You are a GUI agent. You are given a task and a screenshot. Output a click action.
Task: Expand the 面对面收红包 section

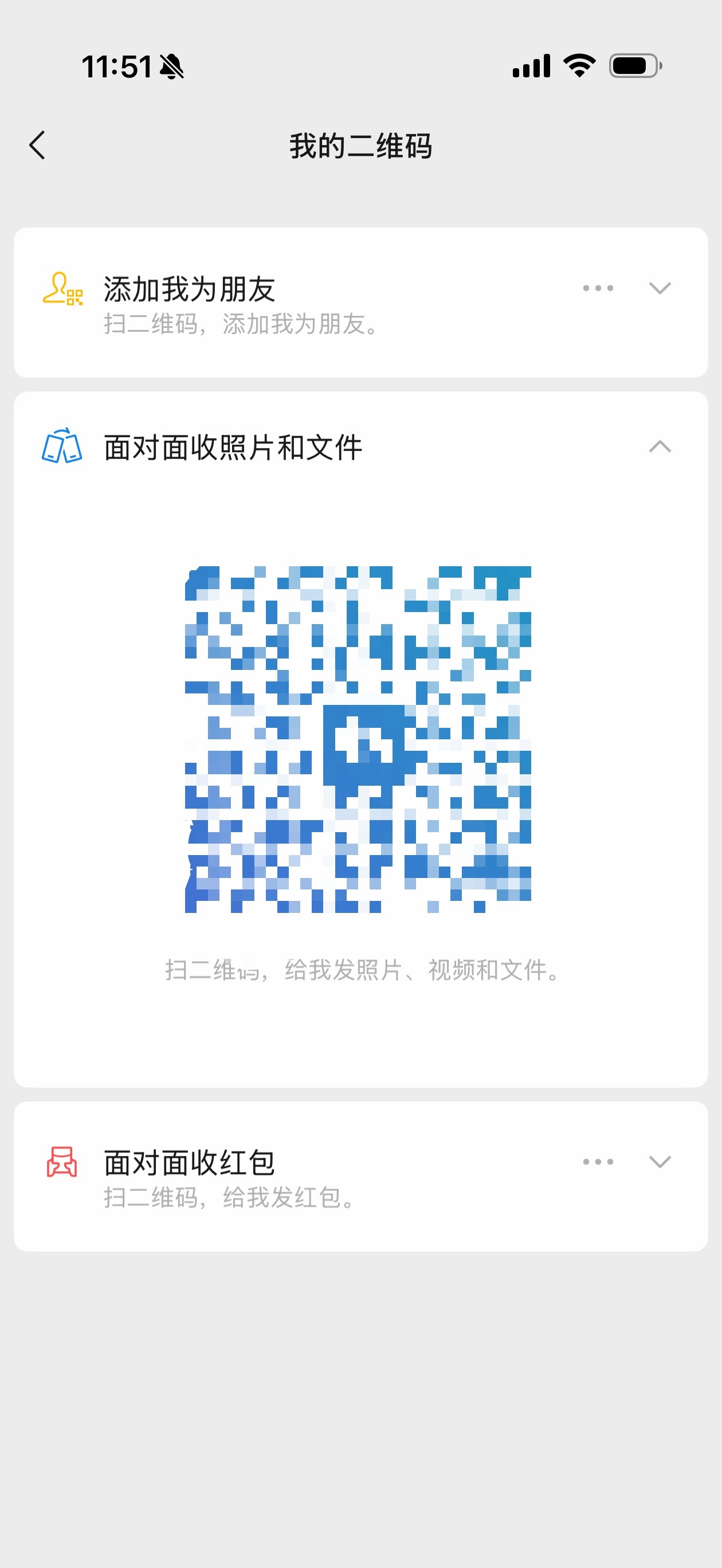[660, 1162]
